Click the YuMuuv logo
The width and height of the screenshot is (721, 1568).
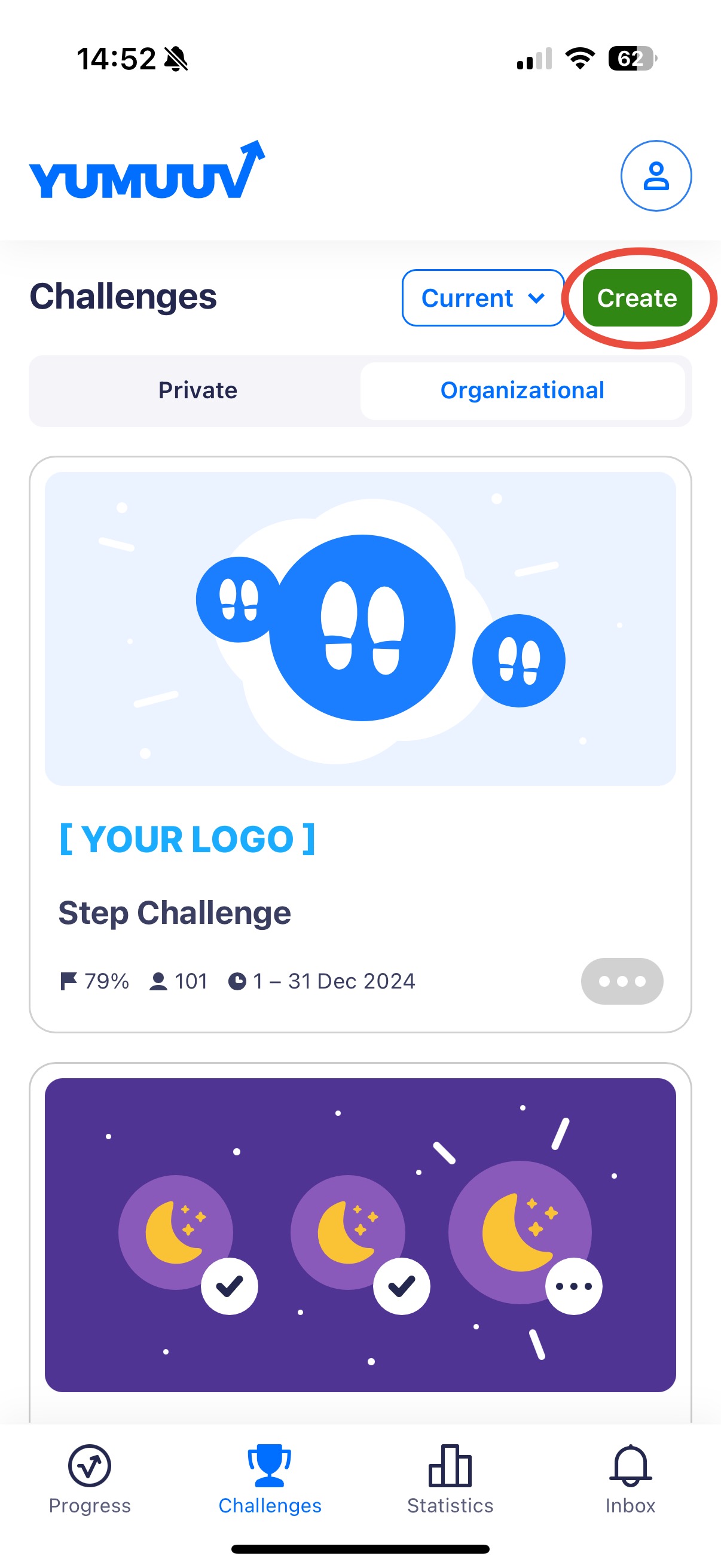(x=147, y=176)
